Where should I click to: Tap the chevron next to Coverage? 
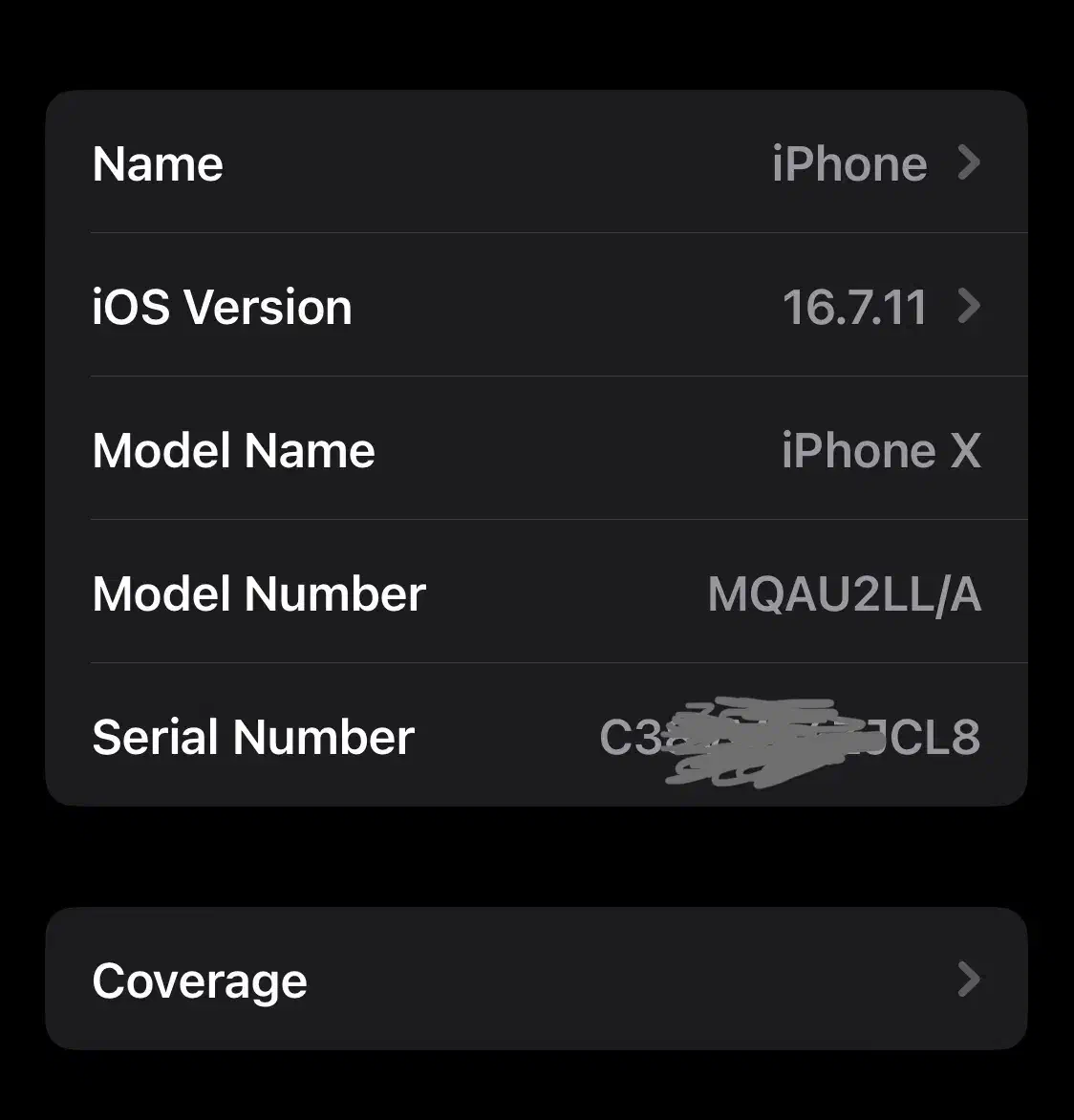tap(968, 980)
